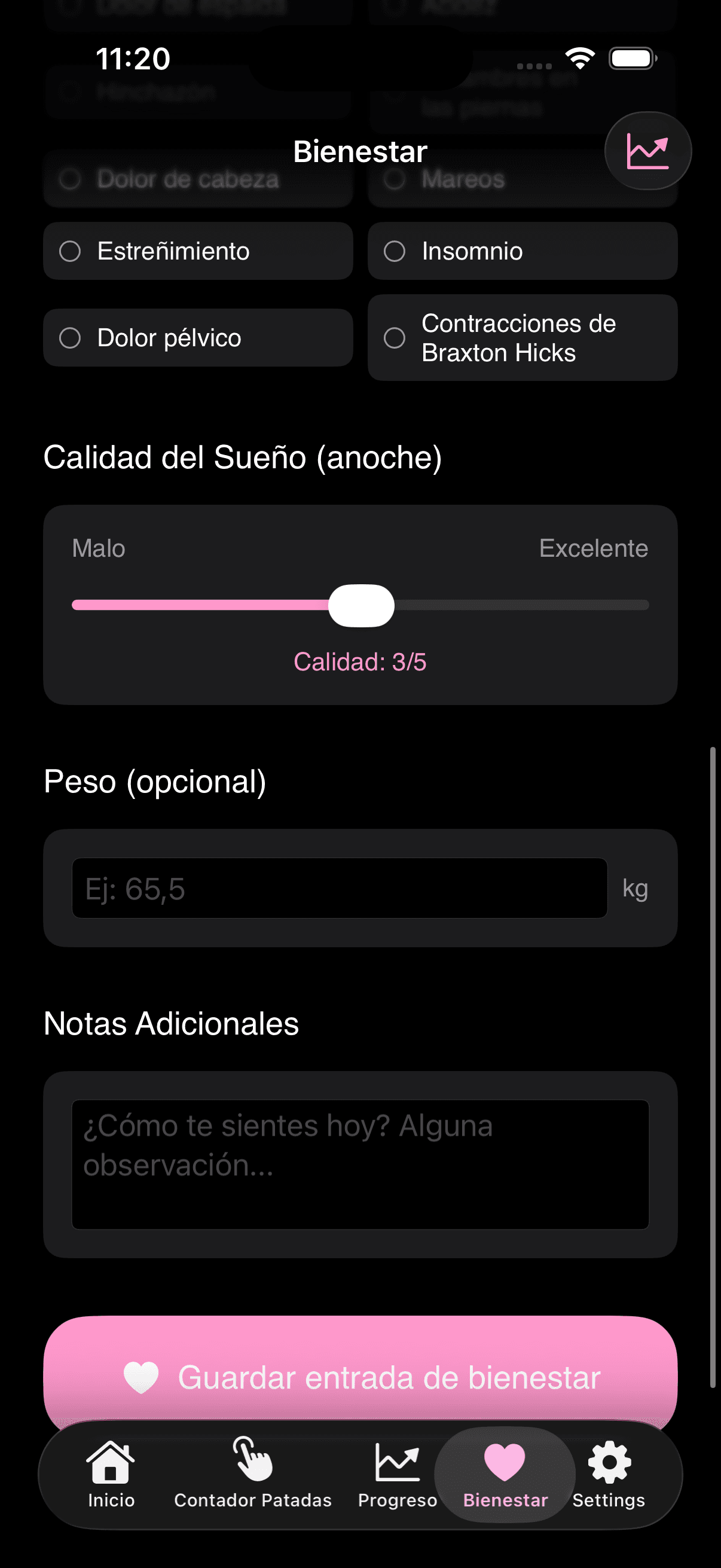Click the weight input field
721x1568 pixels.
(x=339, y=888)
